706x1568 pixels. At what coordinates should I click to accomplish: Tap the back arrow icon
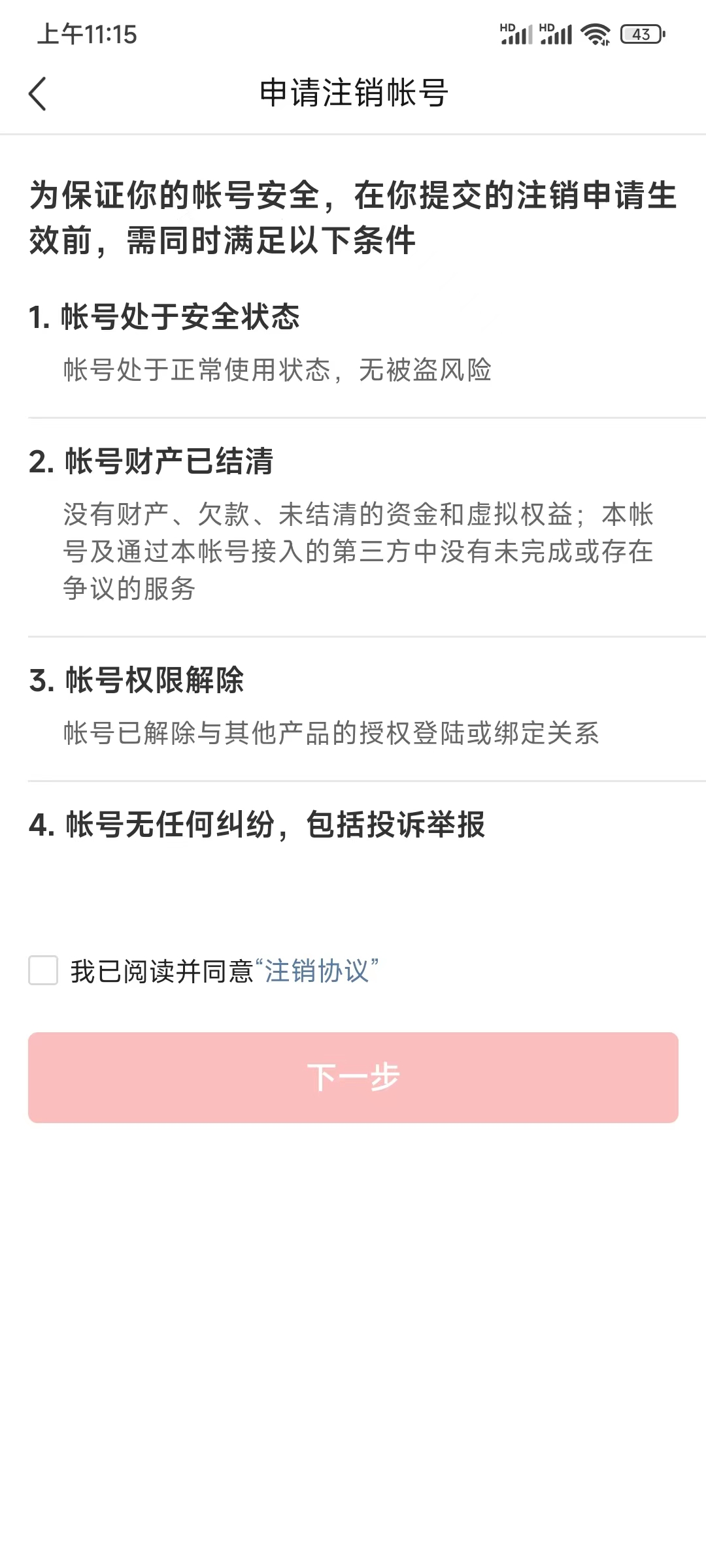(x=37, y=93)
